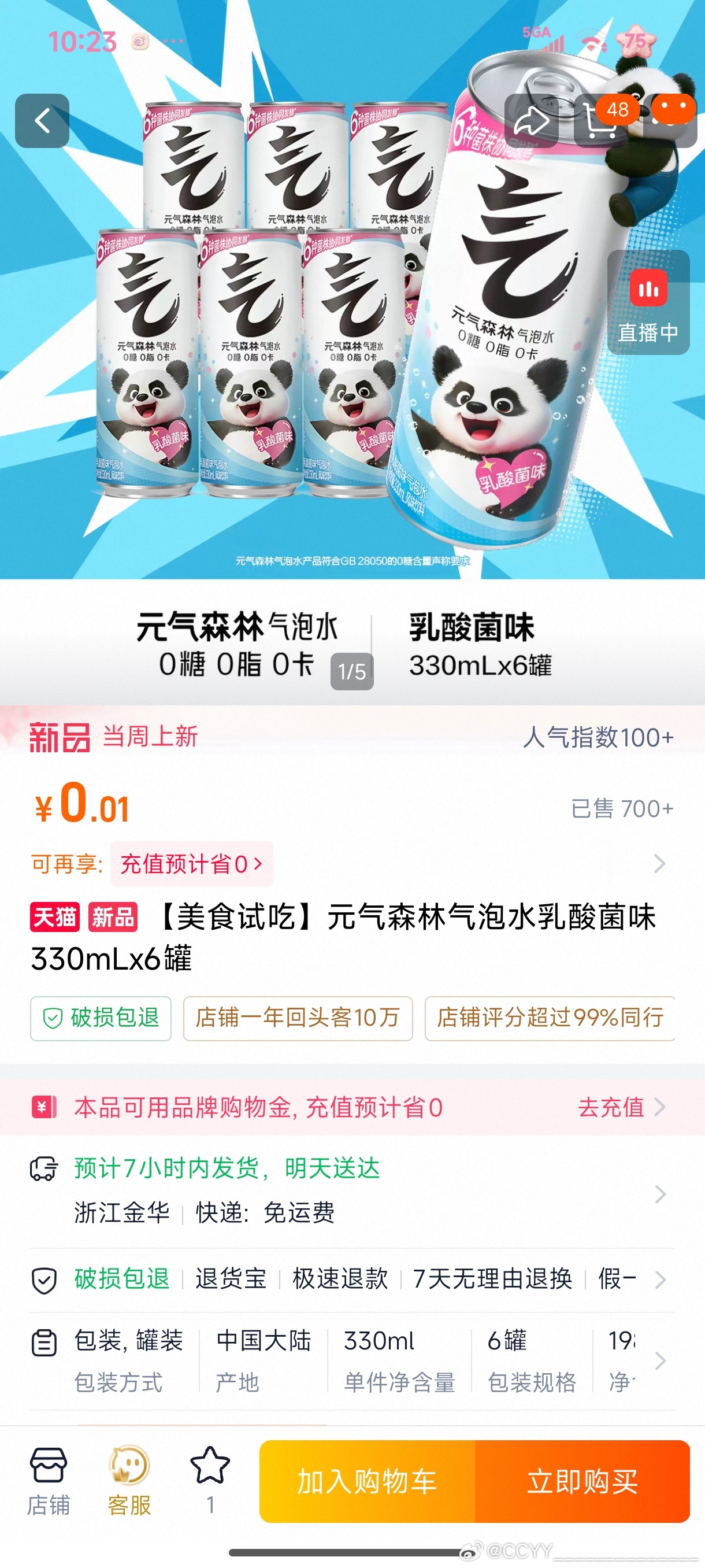Tap 立即购买 to buy now

click(582, 1480)
